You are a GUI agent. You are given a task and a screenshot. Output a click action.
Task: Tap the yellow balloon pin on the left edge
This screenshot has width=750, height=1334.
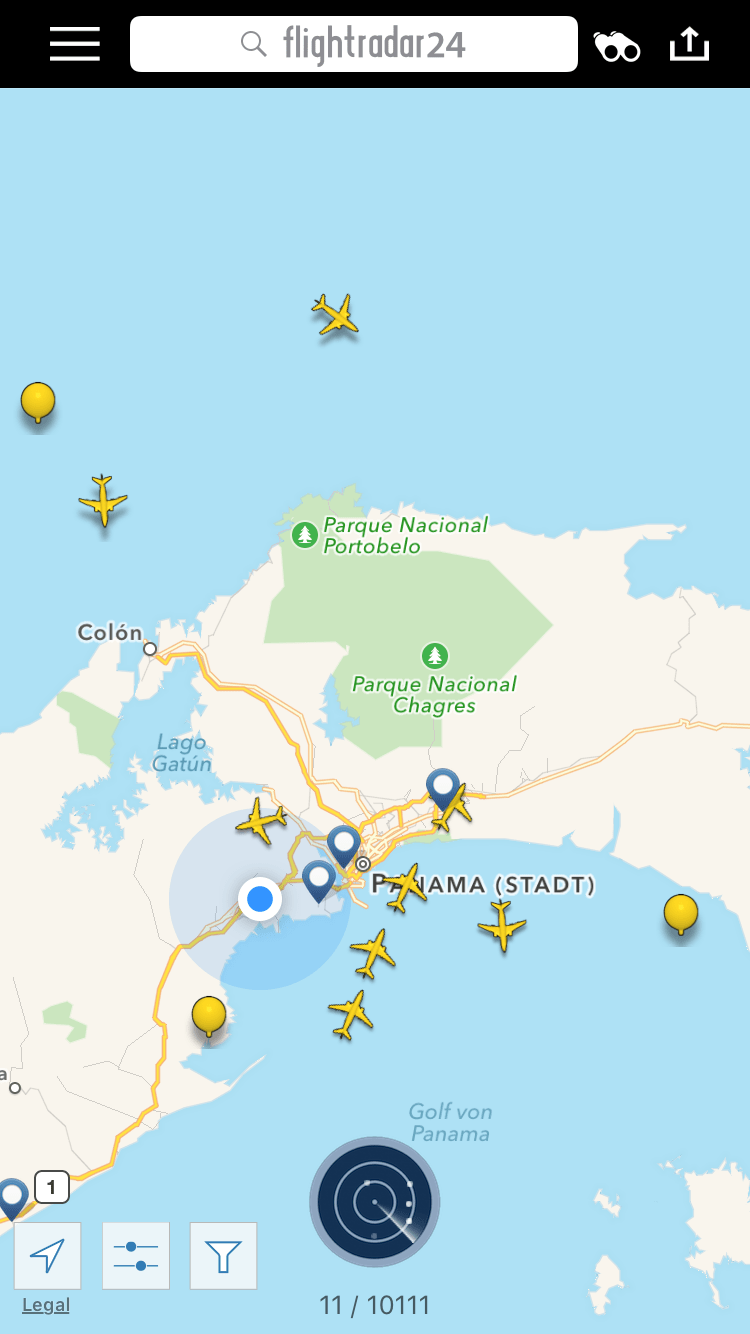[38, 401]
